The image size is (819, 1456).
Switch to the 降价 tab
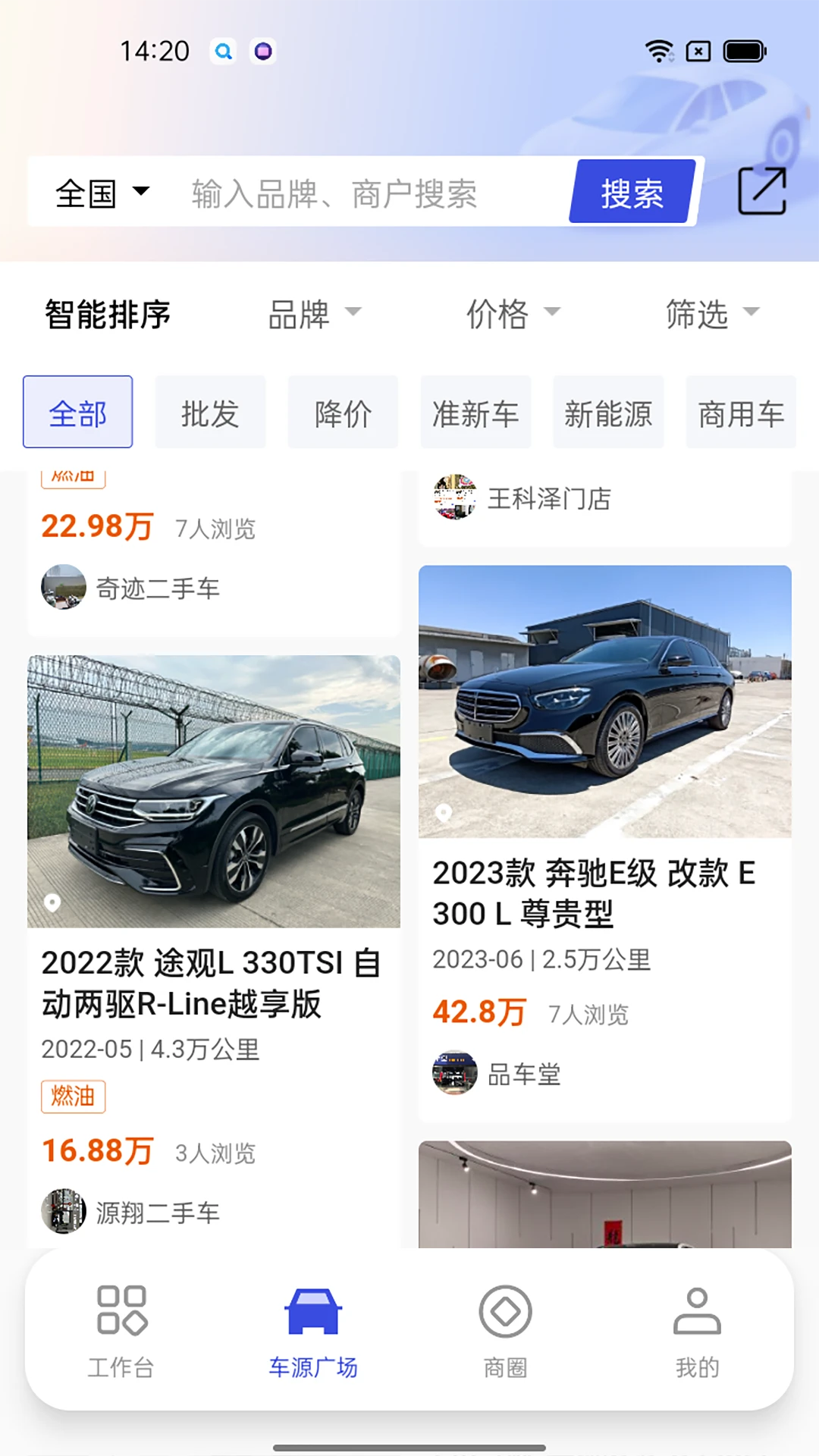(x=343, y=412)
